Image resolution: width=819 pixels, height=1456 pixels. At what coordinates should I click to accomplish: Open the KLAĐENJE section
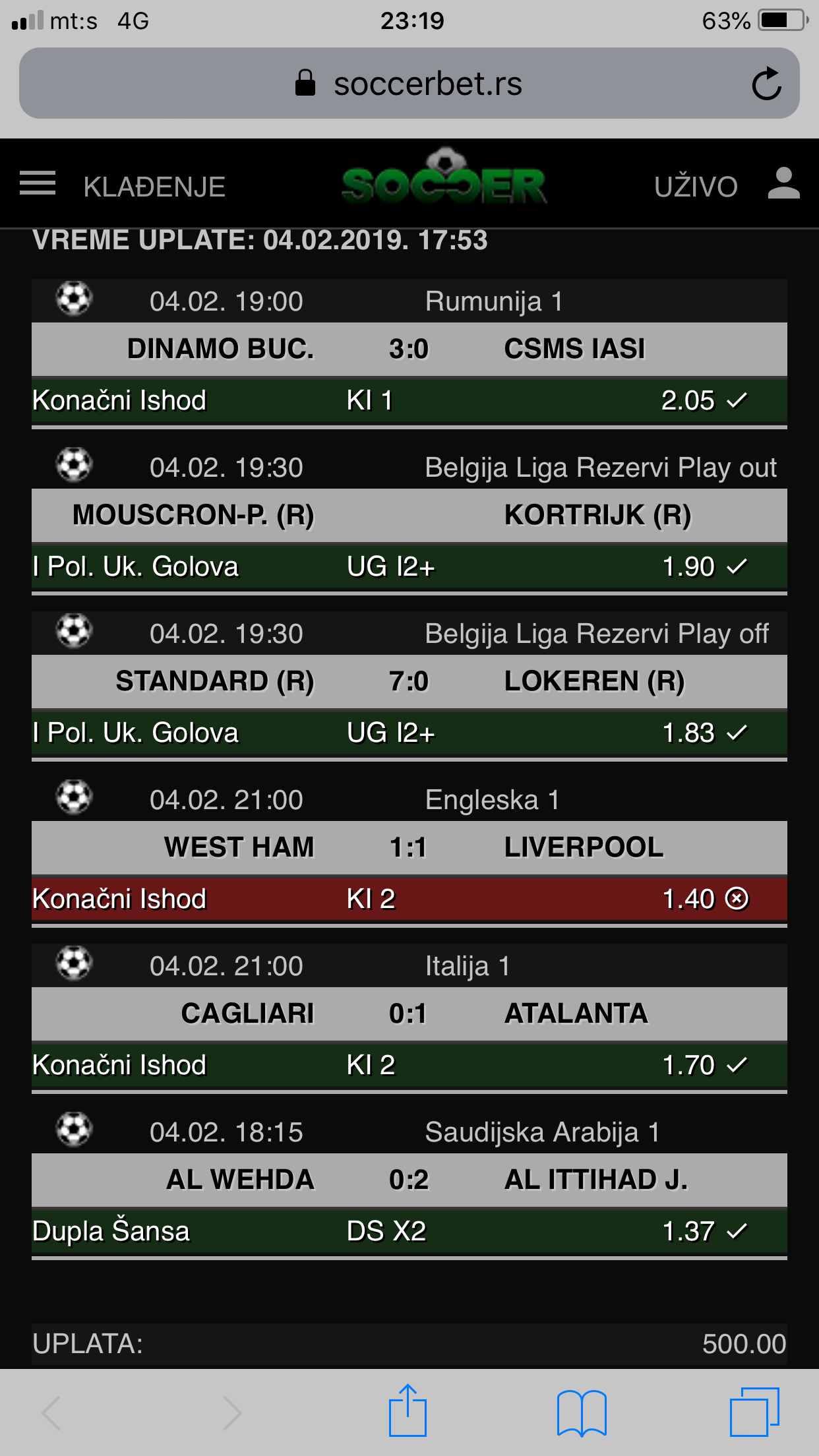(154, 187)
